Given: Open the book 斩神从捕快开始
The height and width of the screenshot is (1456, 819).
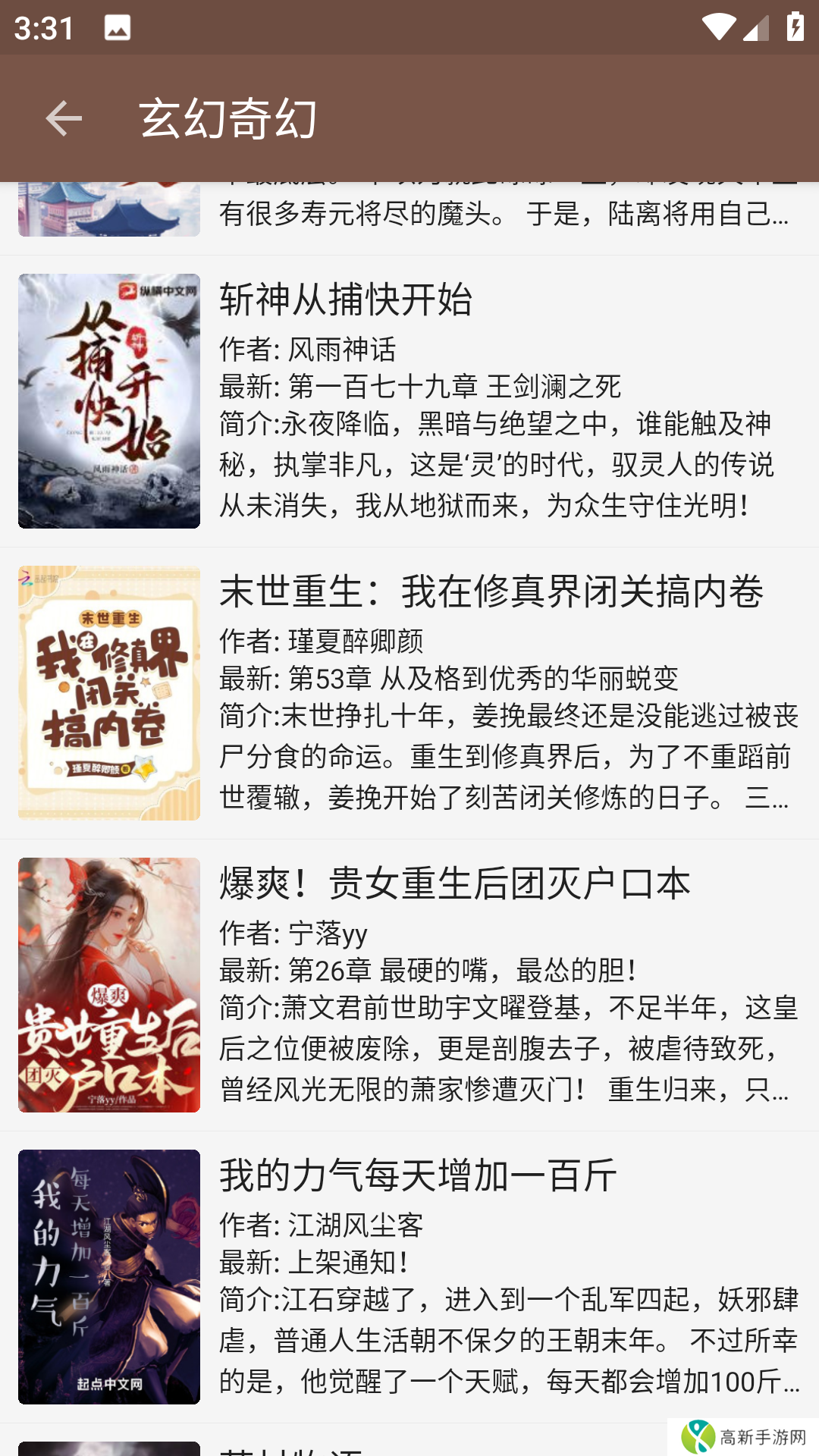Looking at the screenshot, I should 344,300.
